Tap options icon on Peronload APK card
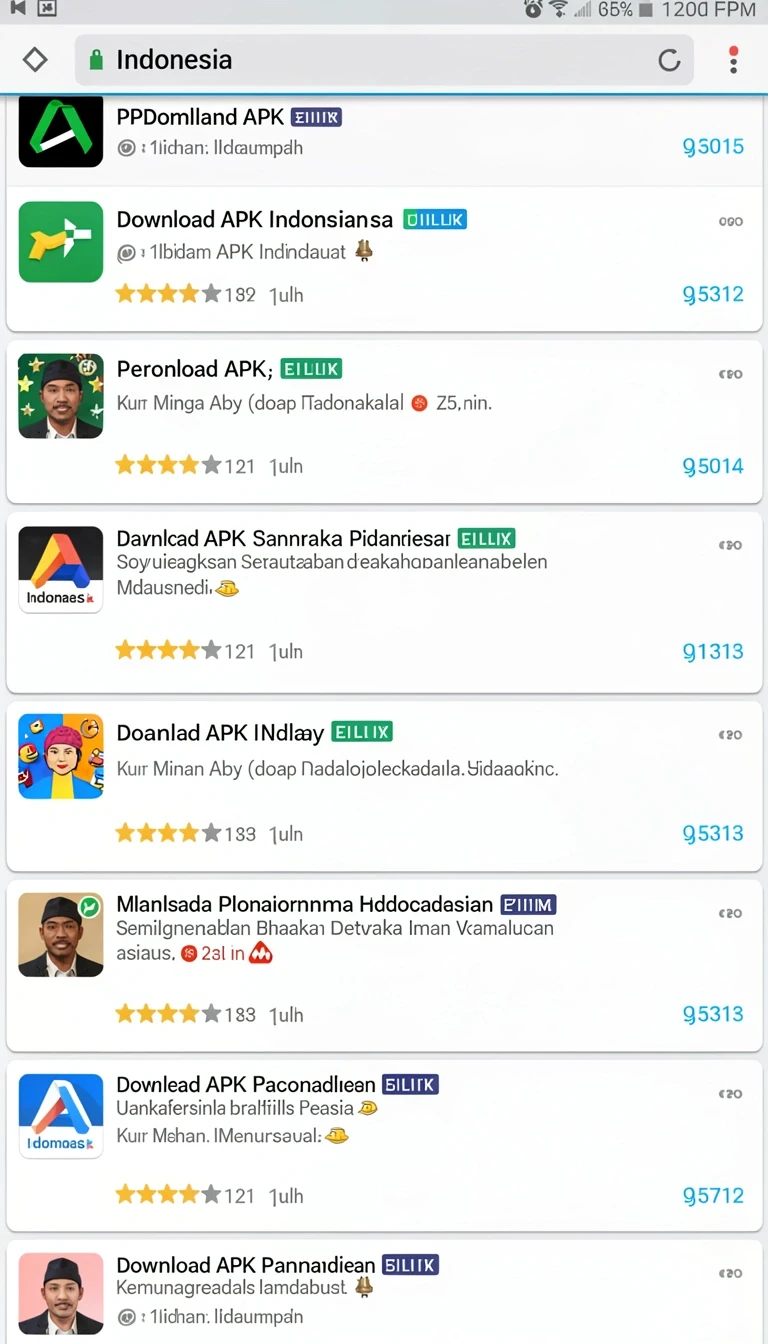 [731, 375]
